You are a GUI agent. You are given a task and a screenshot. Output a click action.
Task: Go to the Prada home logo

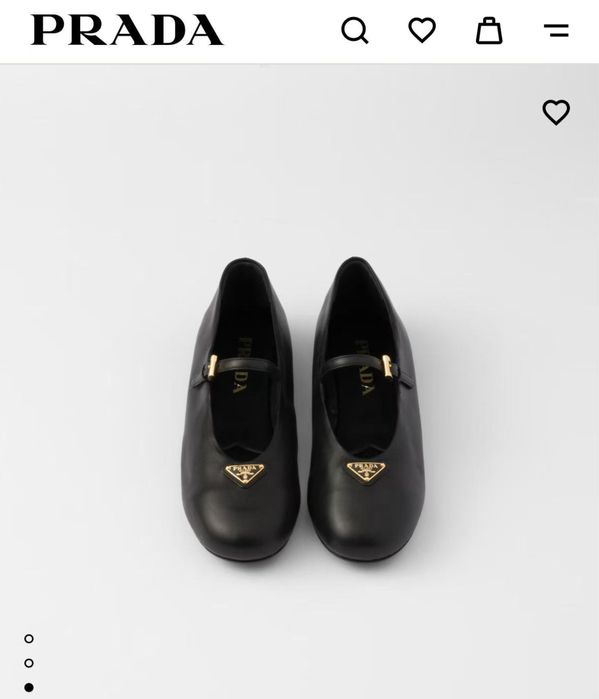(127, 30)
